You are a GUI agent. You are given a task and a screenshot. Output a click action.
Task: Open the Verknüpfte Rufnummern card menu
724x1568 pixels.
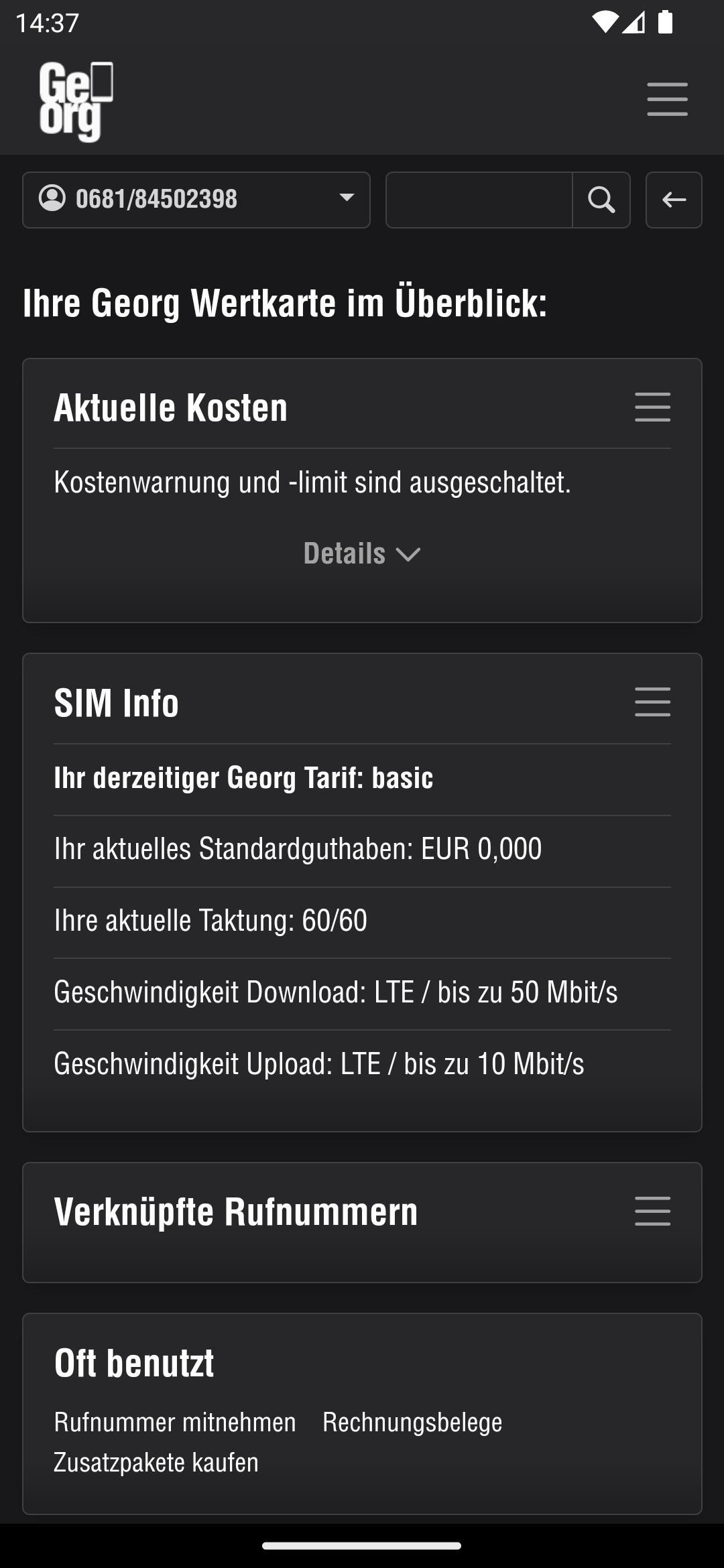pos(652,1211)
